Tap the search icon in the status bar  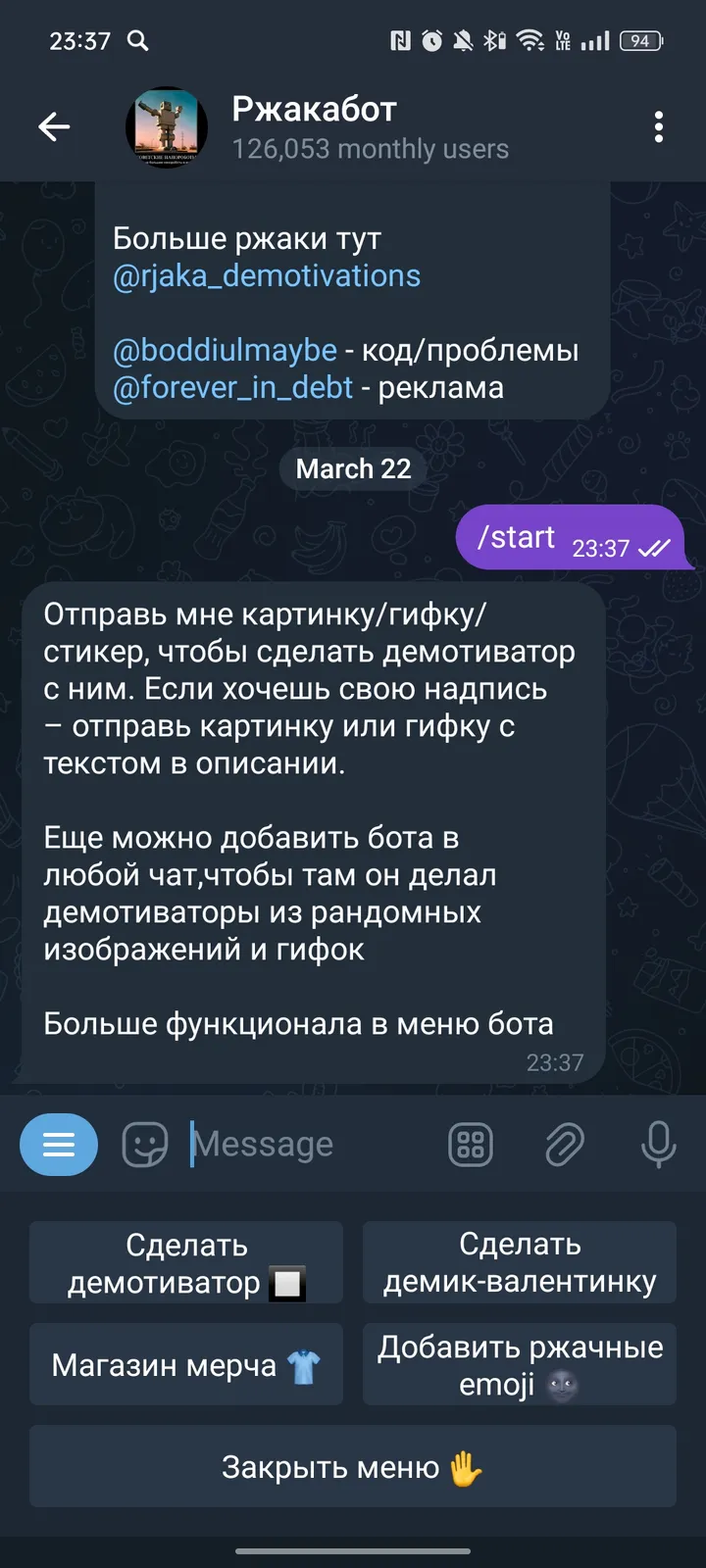(137, 41)
